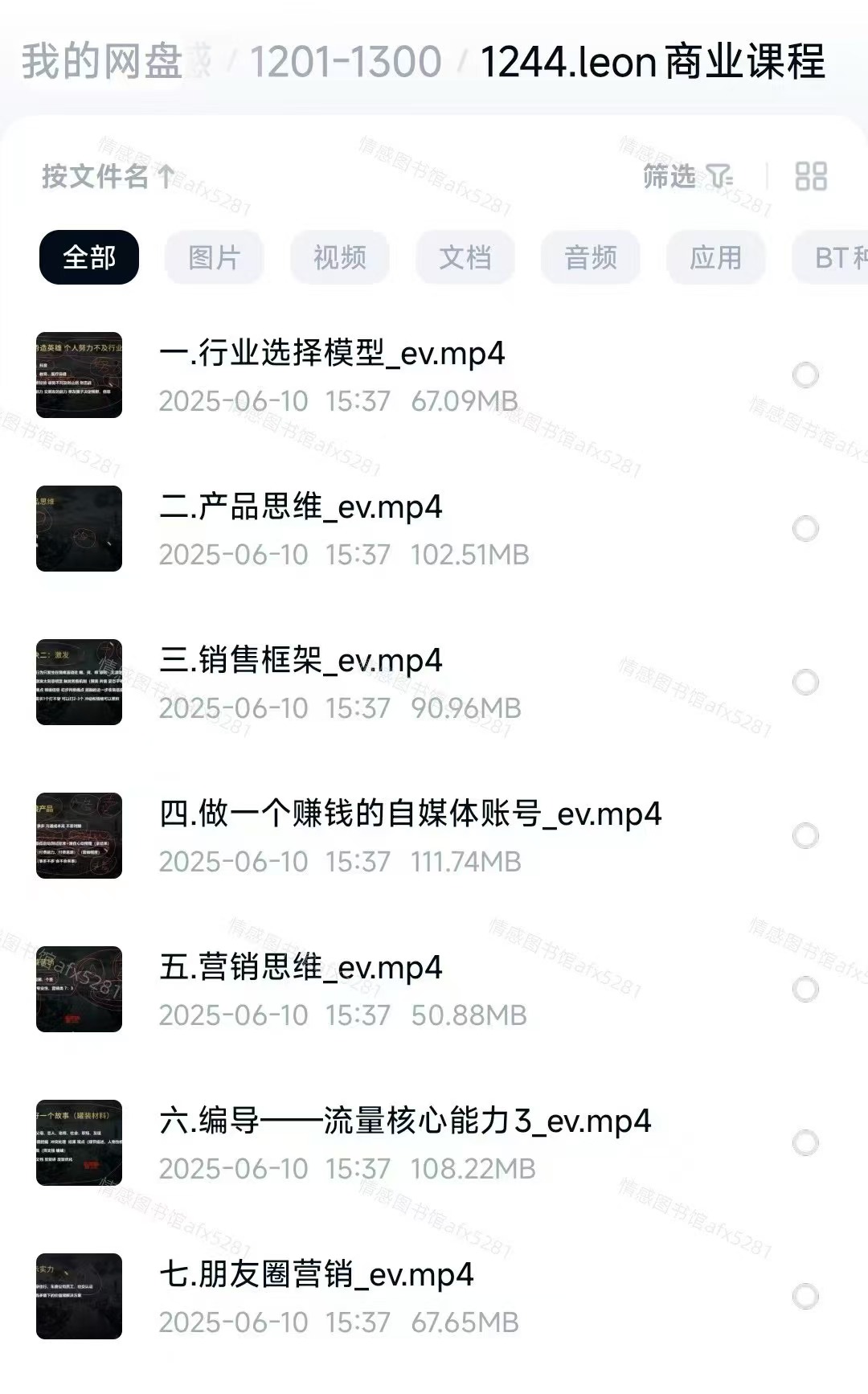Select the 视频 filter chip

pyautogui.click(x=339, y=257)
